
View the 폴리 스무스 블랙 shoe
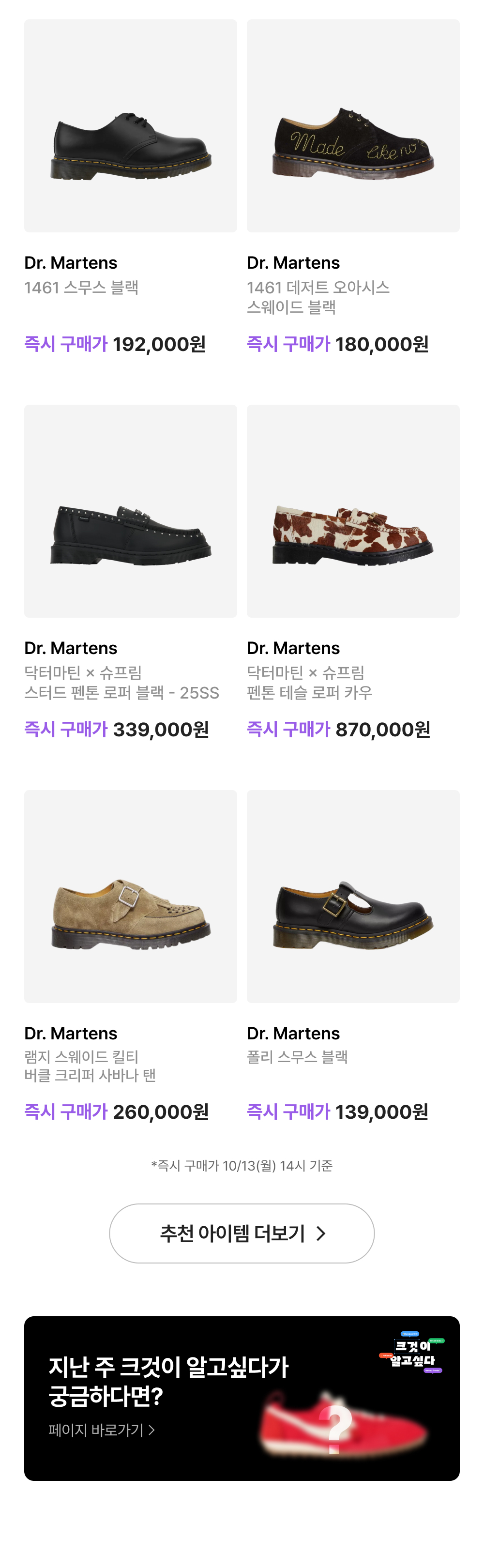pos(353,896)
